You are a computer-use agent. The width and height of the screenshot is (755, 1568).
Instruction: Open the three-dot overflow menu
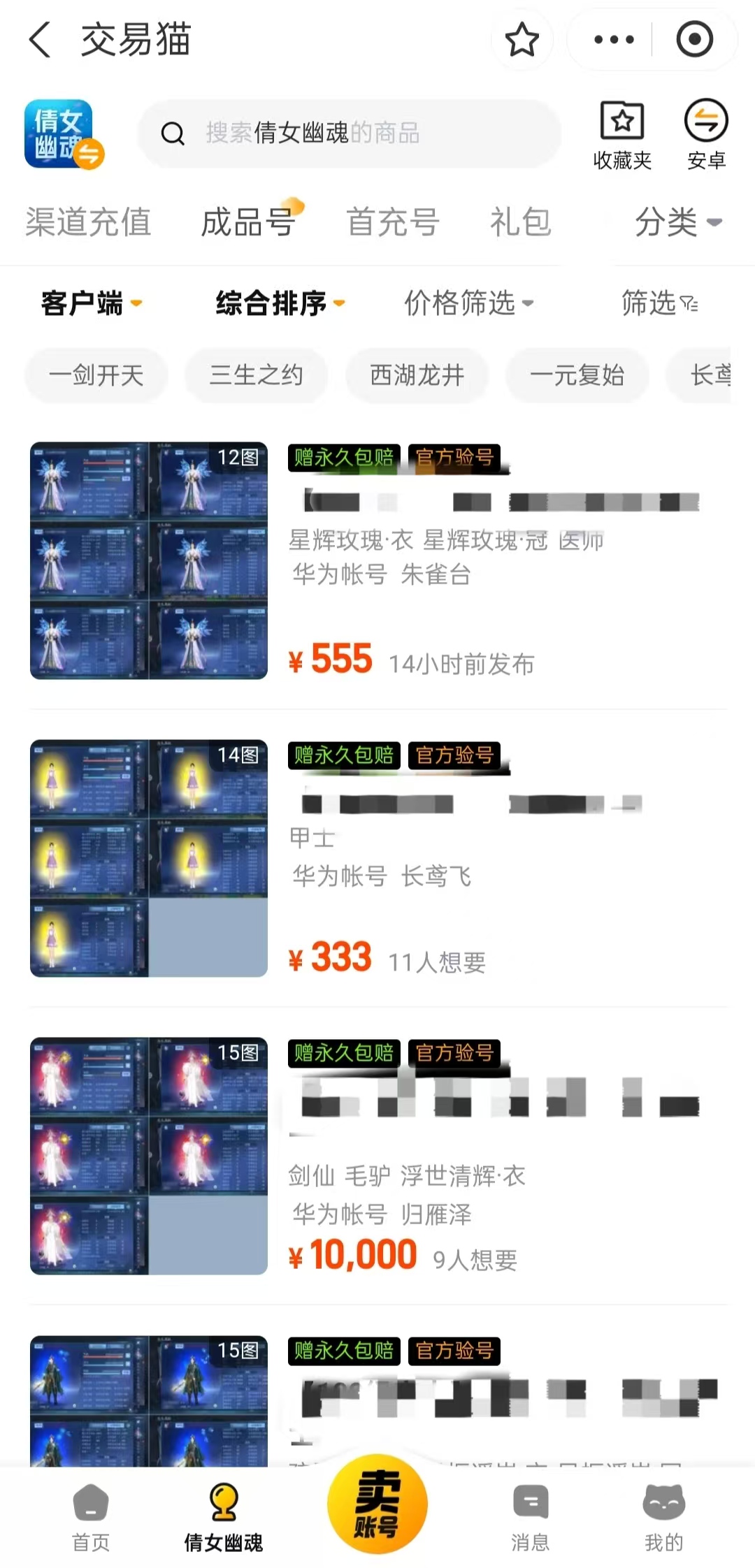(x=614, y=40)
